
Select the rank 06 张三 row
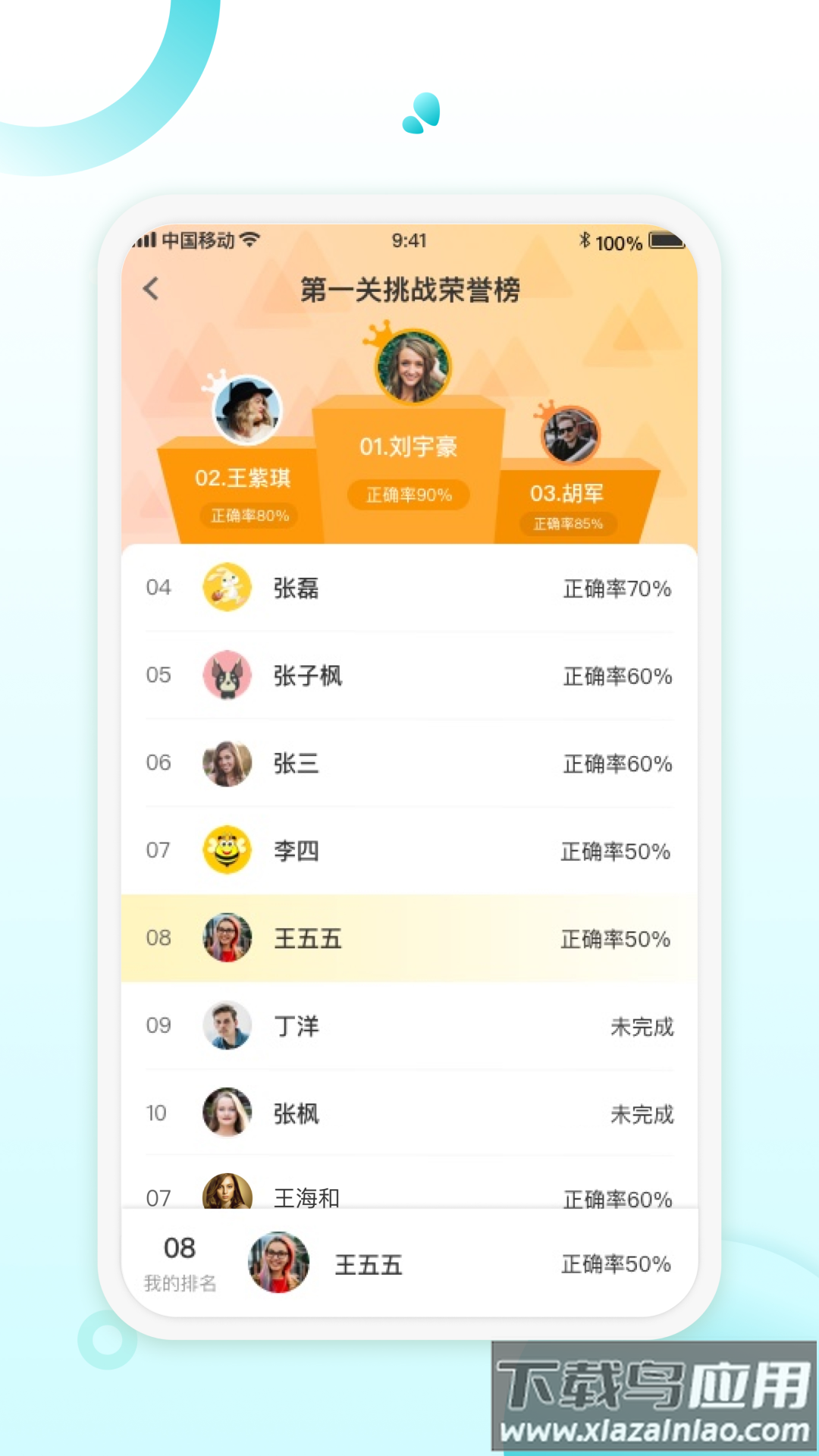409,764
